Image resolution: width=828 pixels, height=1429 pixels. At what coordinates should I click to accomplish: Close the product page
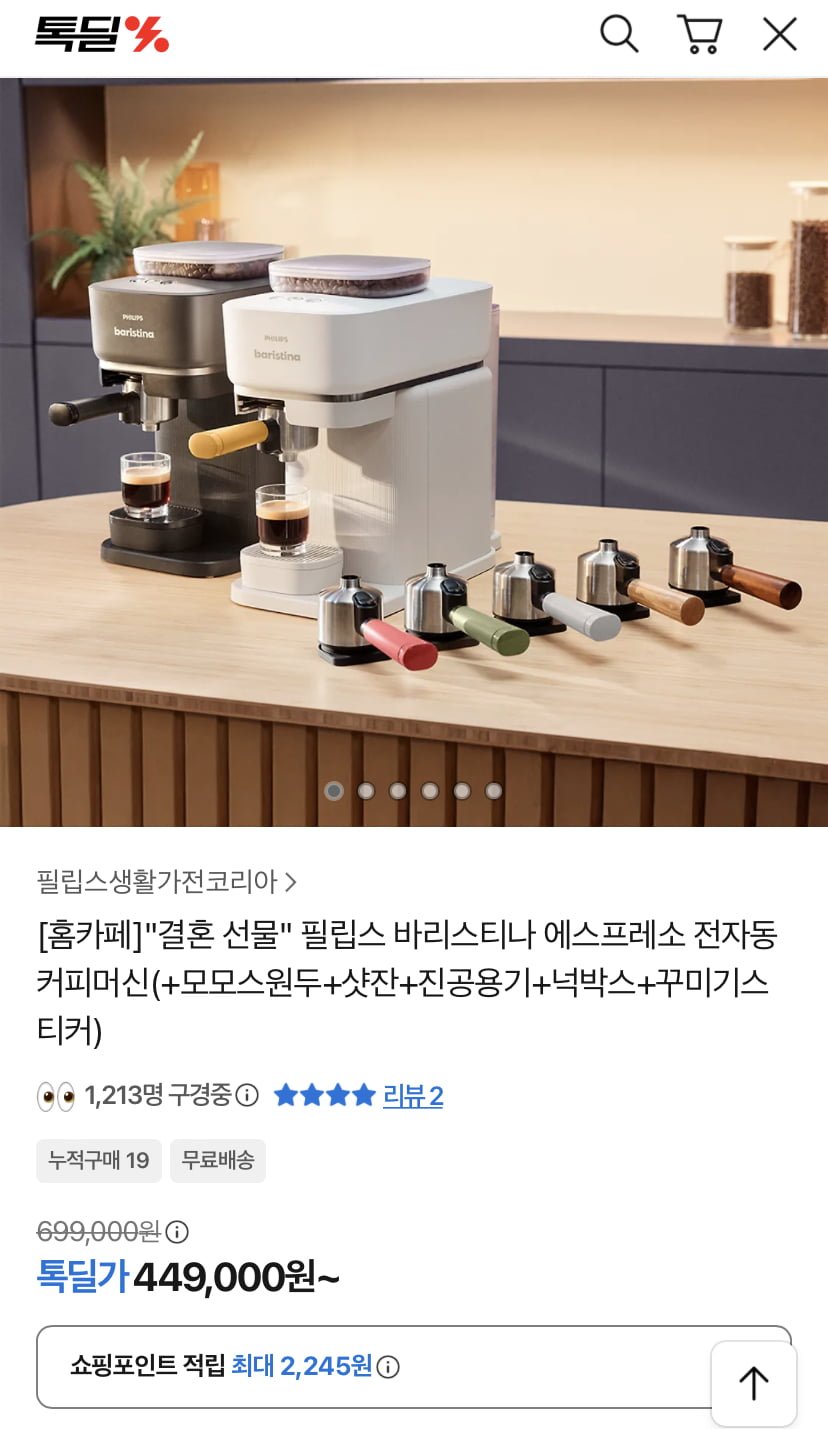pyautogui.click(x=779, y=35)
